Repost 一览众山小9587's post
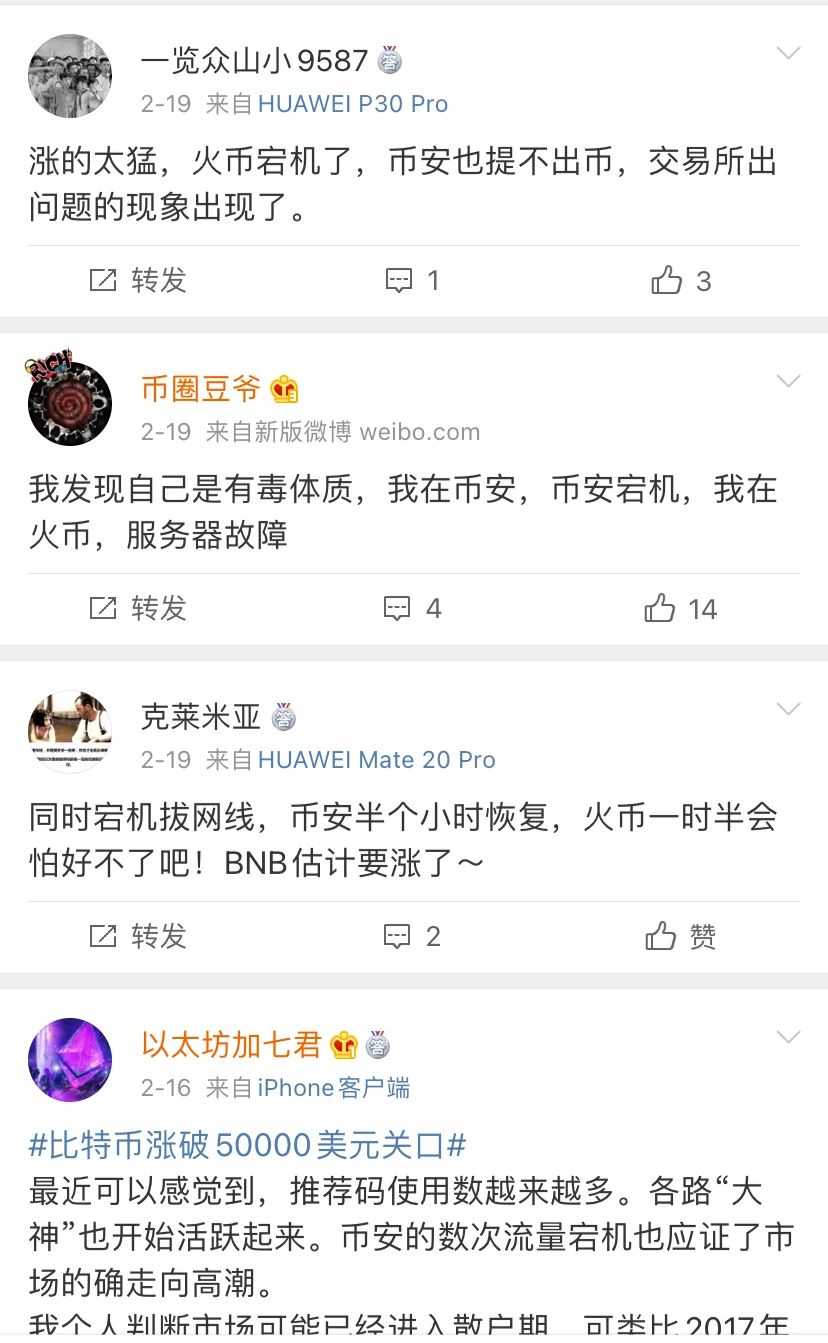The image size is (828, 1343). (138, 281)
